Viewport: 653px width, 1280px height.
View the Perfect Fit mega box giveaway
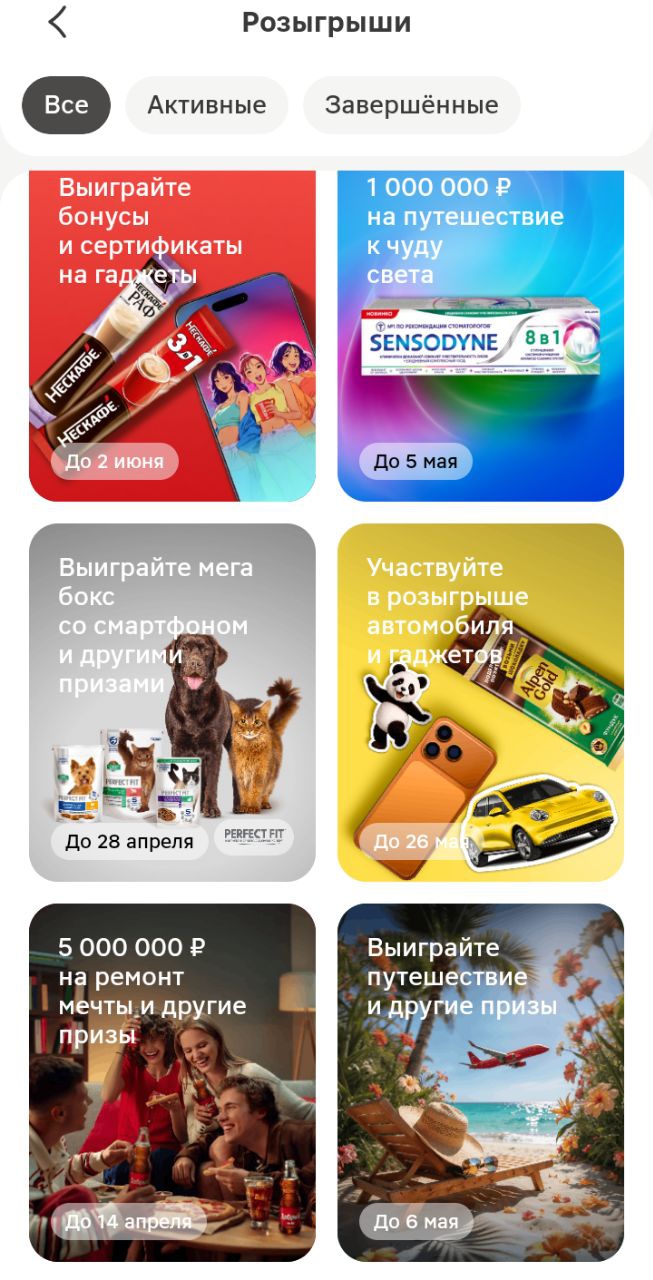172,702
